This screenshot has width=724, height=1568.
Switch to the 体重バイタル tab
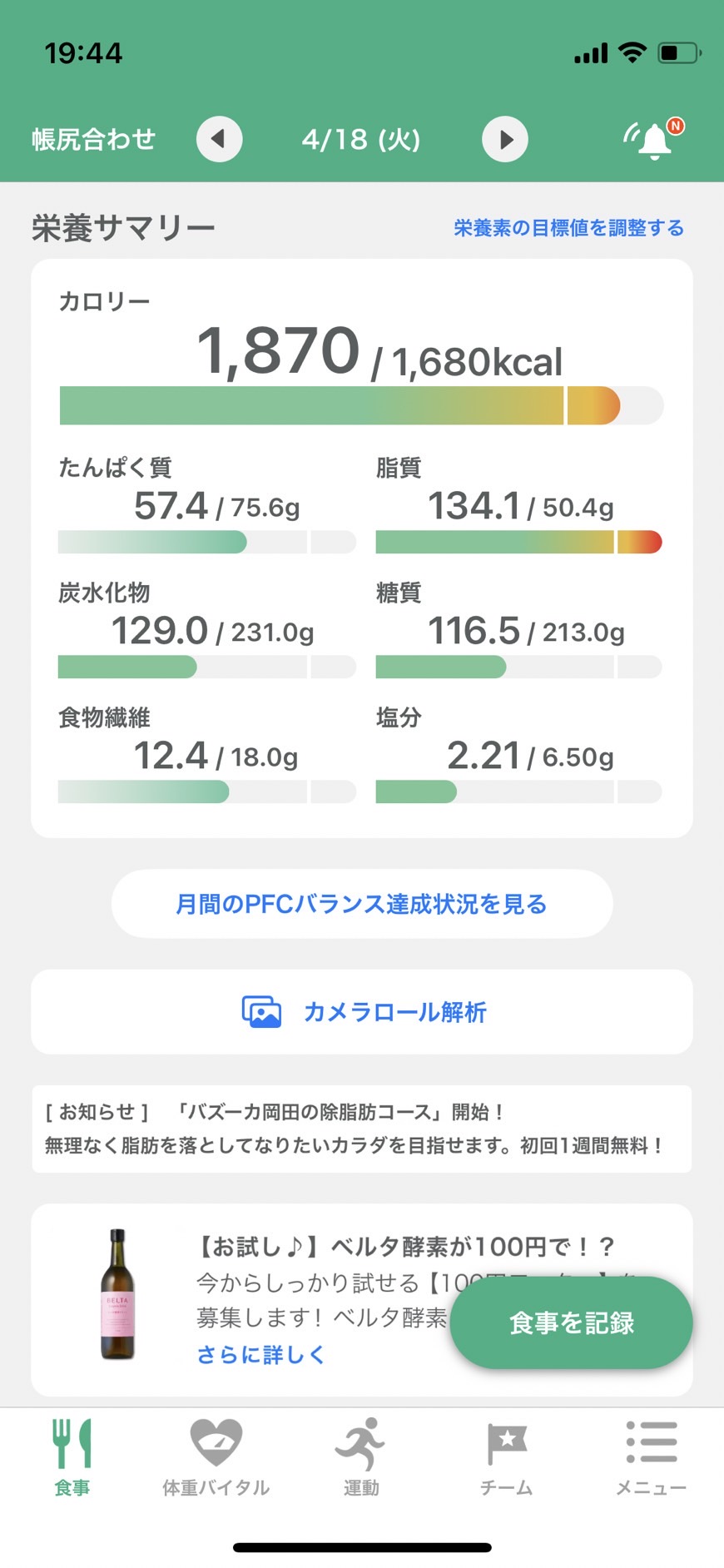tap(216, 1456)
